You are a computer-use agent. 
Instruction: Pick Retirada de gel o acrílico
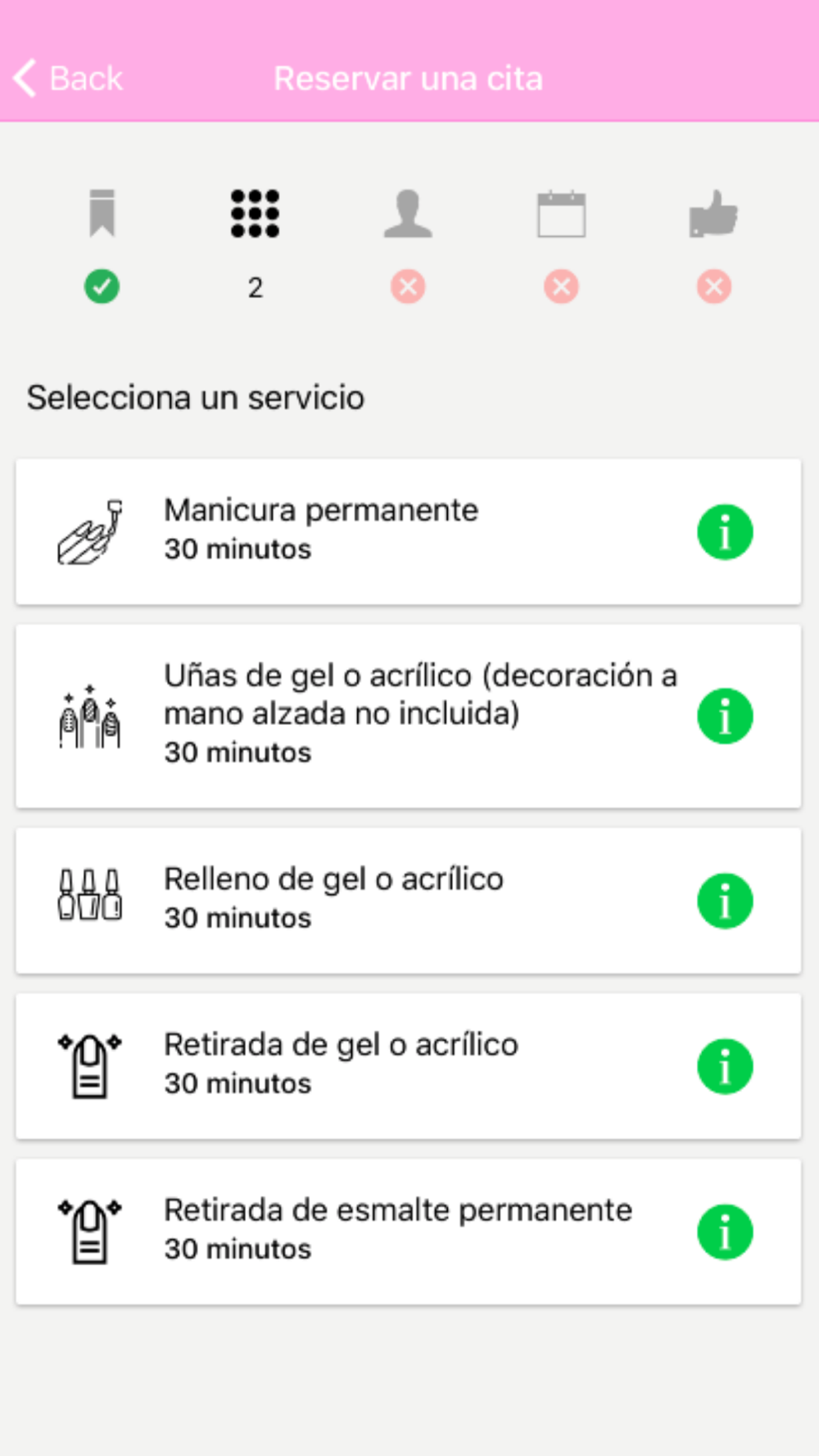coord(408,1065)
